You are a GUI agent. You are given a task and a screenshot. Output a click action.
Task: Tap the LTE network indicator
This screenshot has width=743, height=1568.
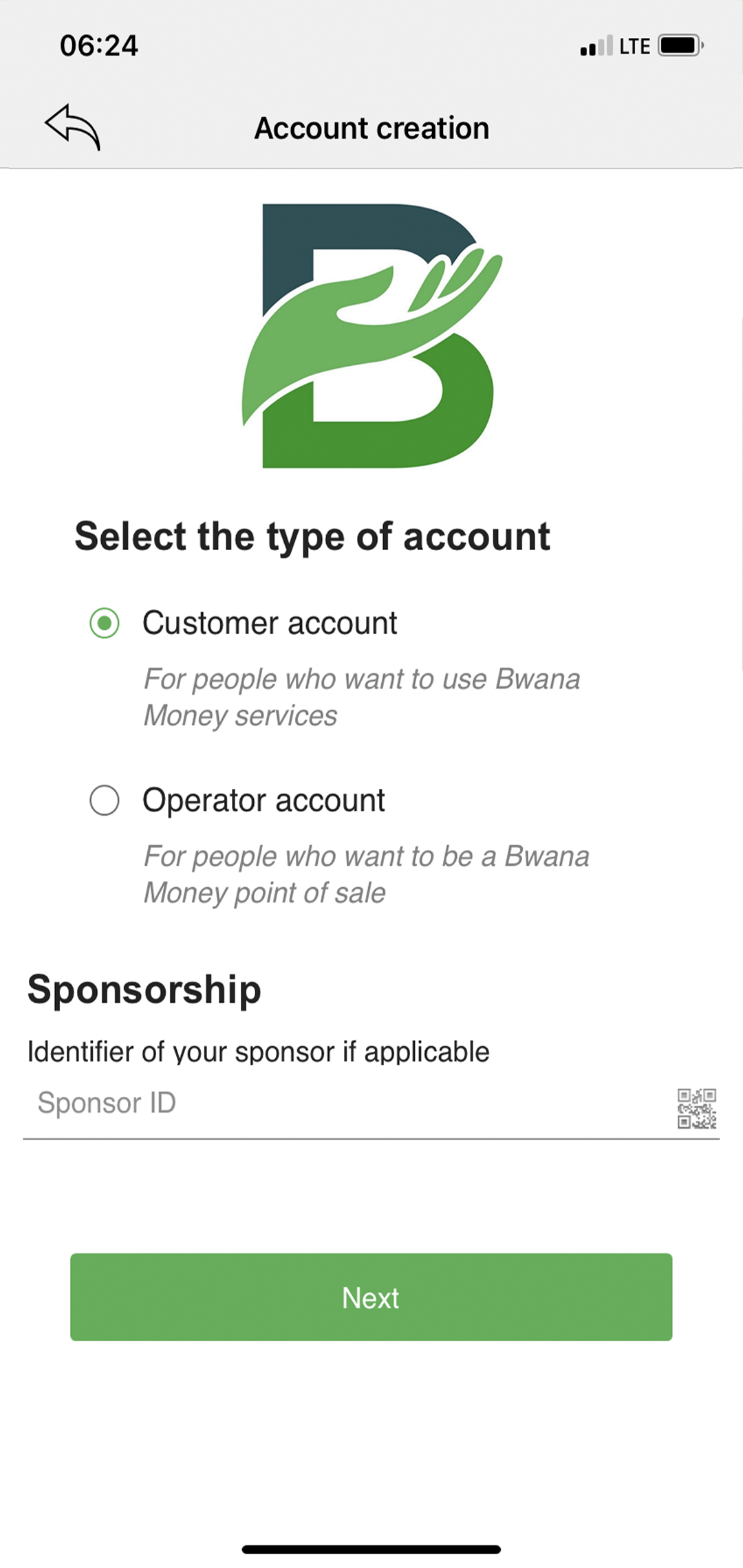tap(634, 45)
